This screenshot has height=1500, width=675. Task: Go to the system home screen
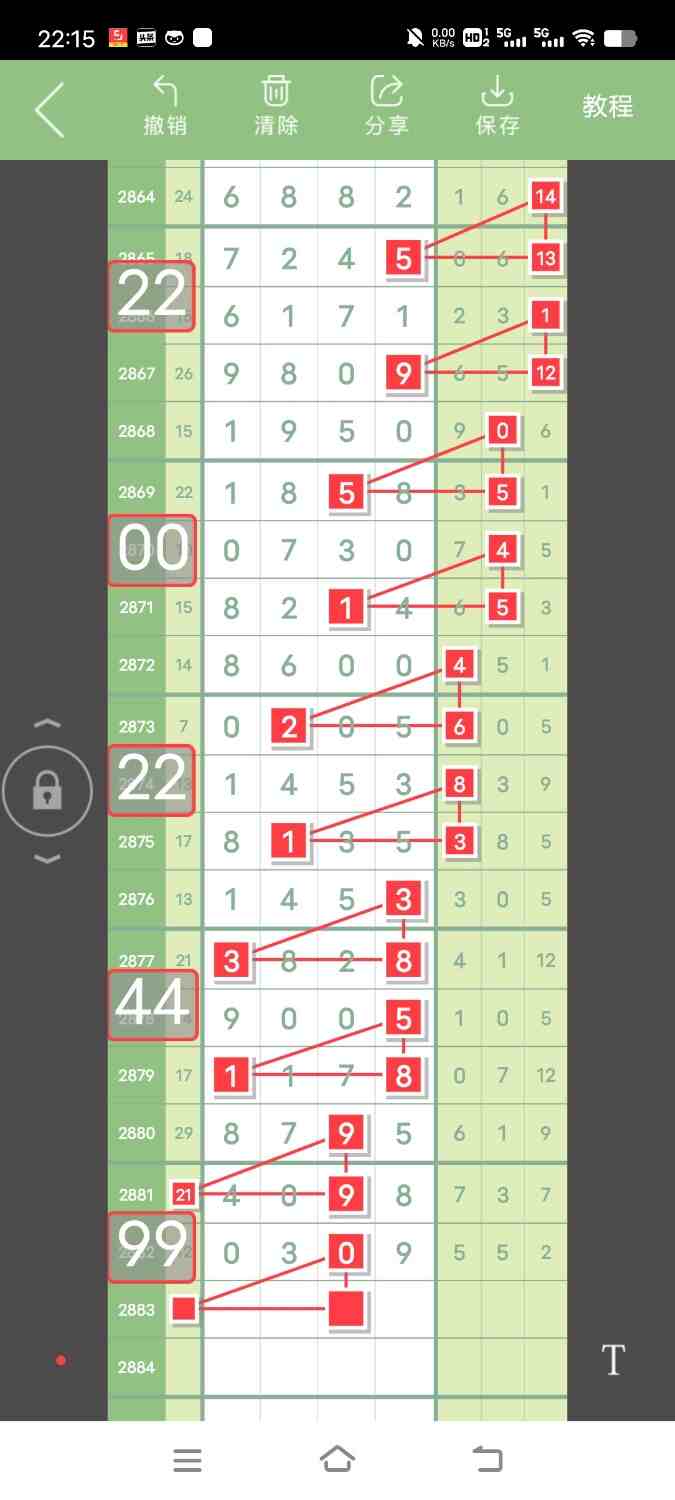pyautogui.click(x=337, y=1460)
